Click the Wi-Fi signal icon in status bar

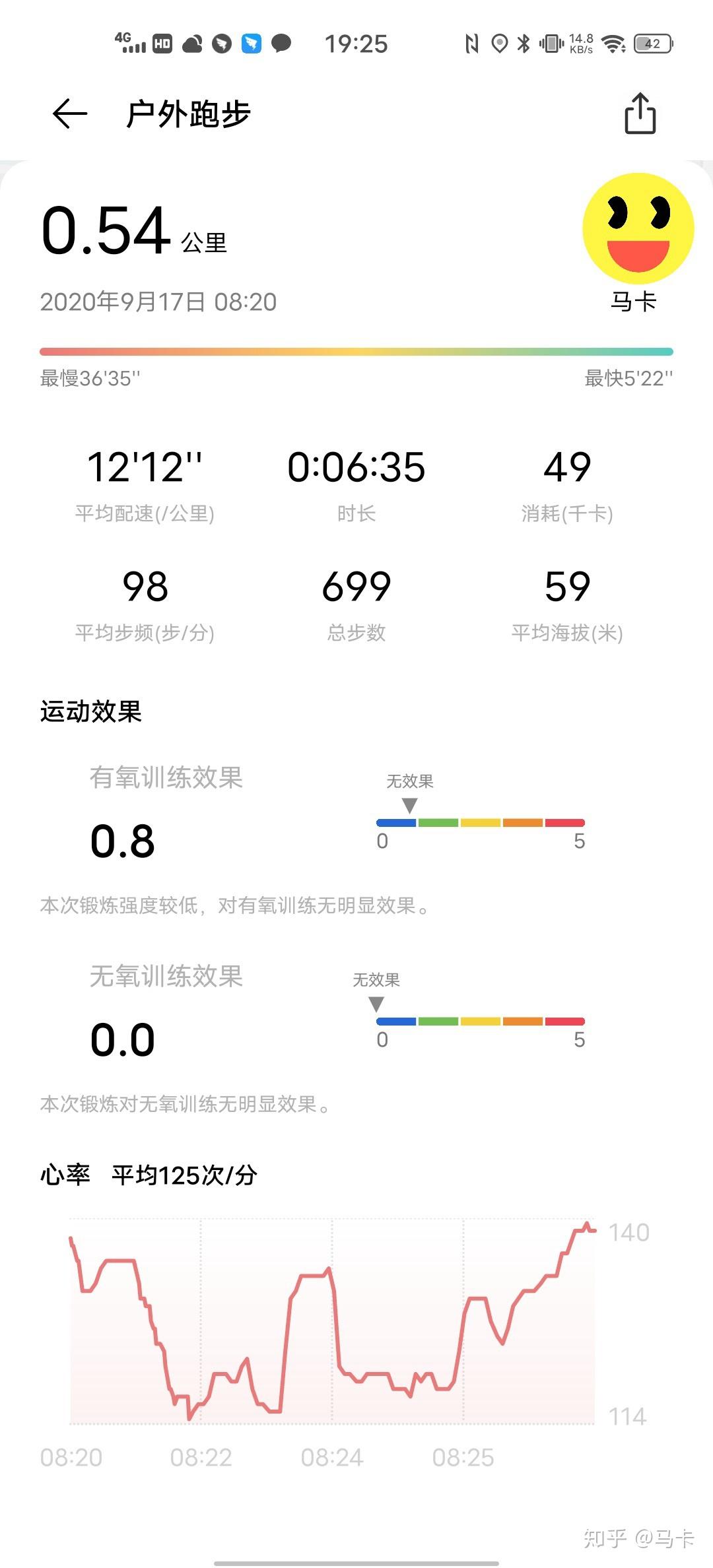612,43
